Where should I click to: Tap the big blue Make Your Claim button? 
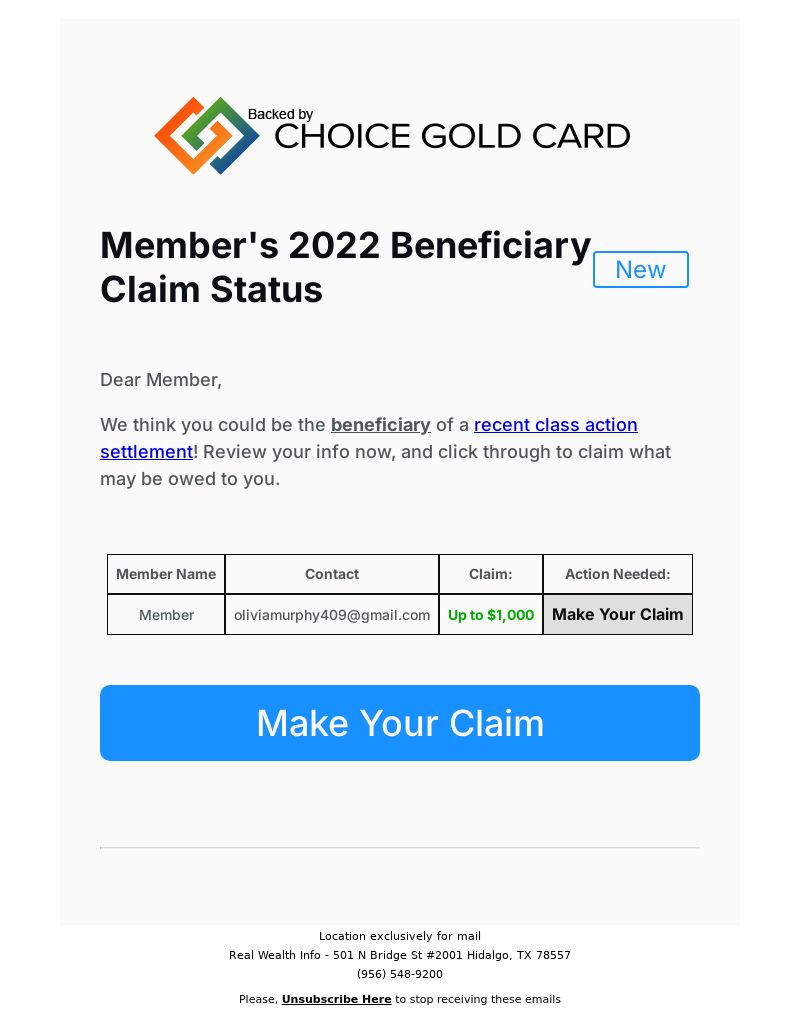400,723
